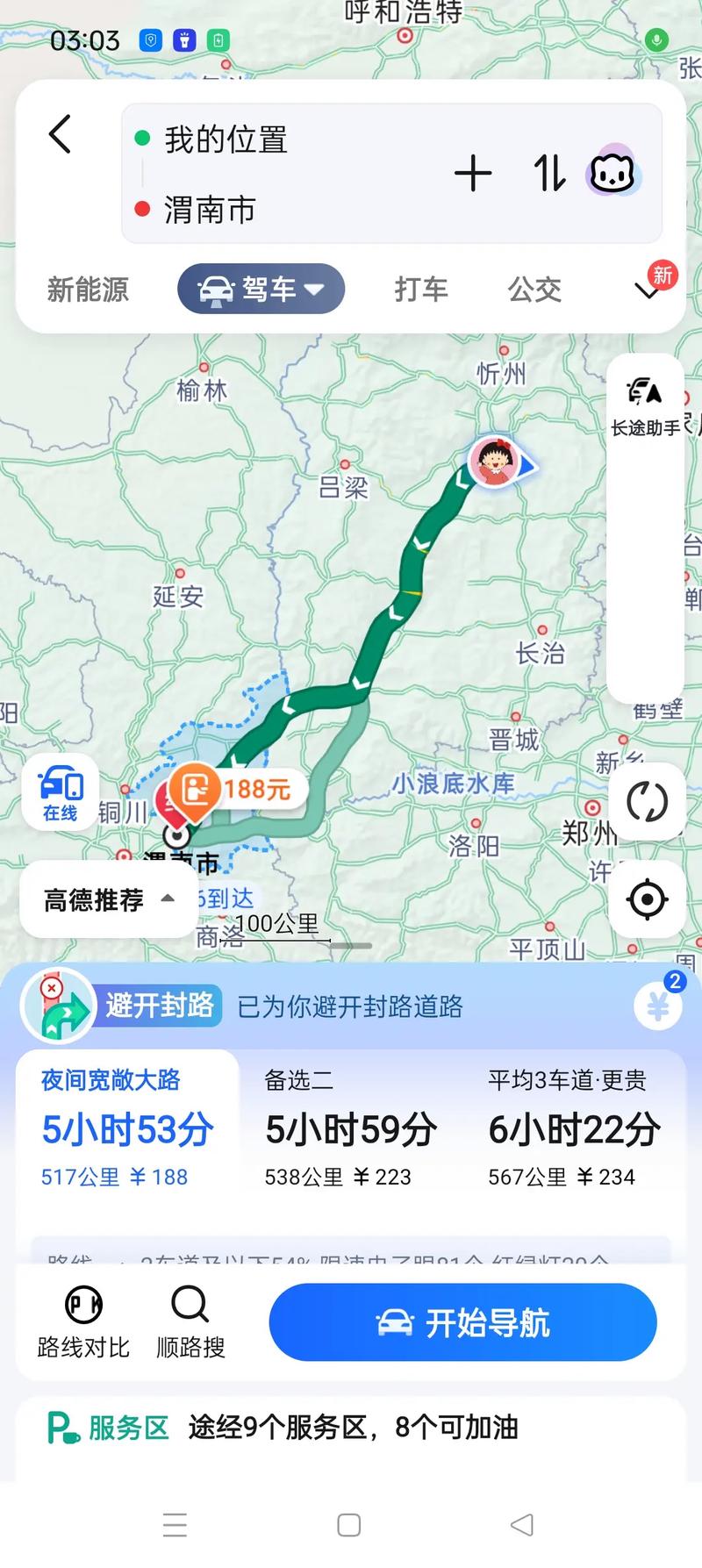The width and height of the screenshot is (702, 1568).
Task: Expand the 高德推荐 route sorting options
Action: [107, 899]
